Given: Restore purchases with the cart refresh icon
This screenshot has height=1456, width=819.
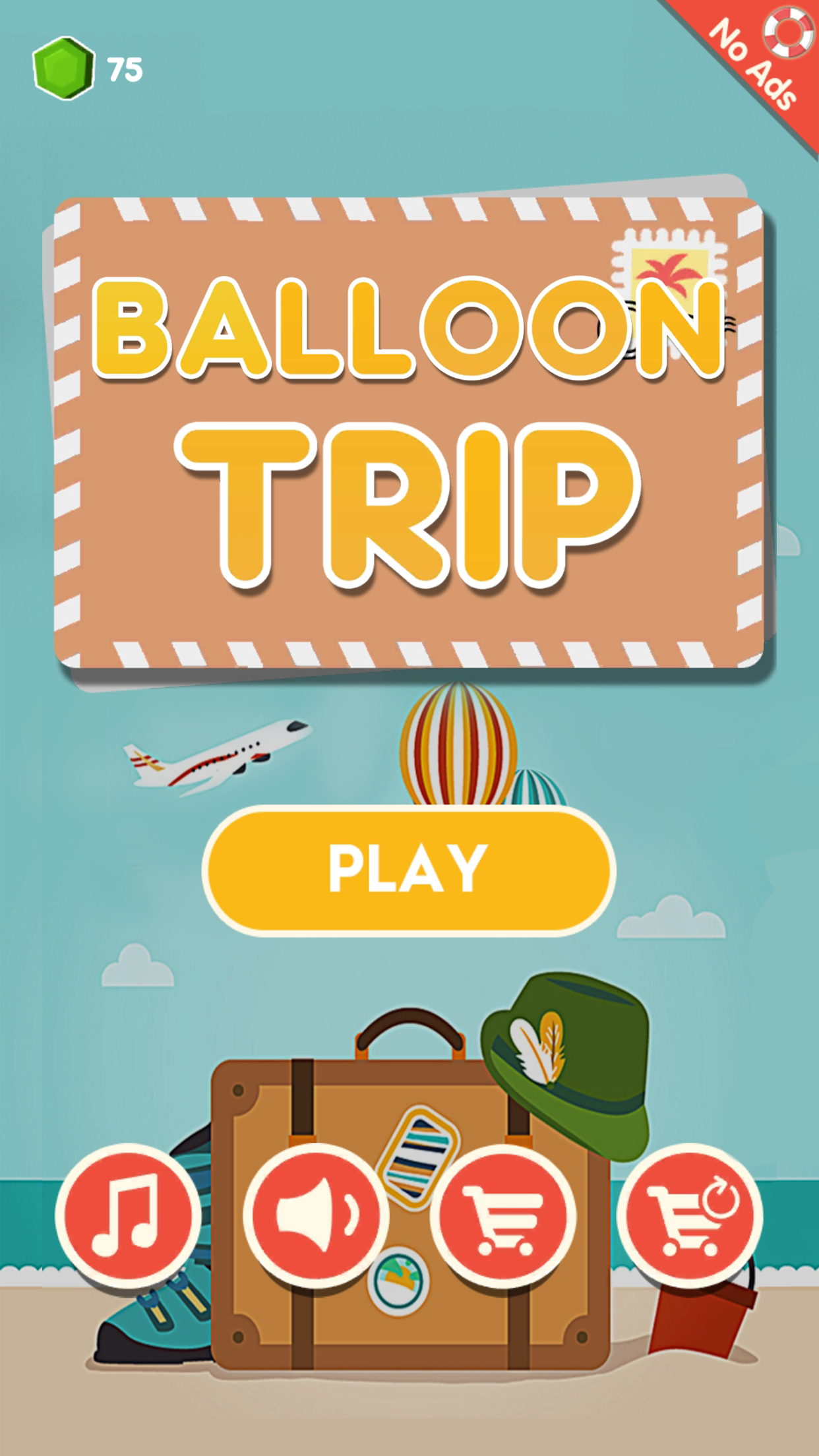Looking at the screenshot, I should (x=690, y=1215).
